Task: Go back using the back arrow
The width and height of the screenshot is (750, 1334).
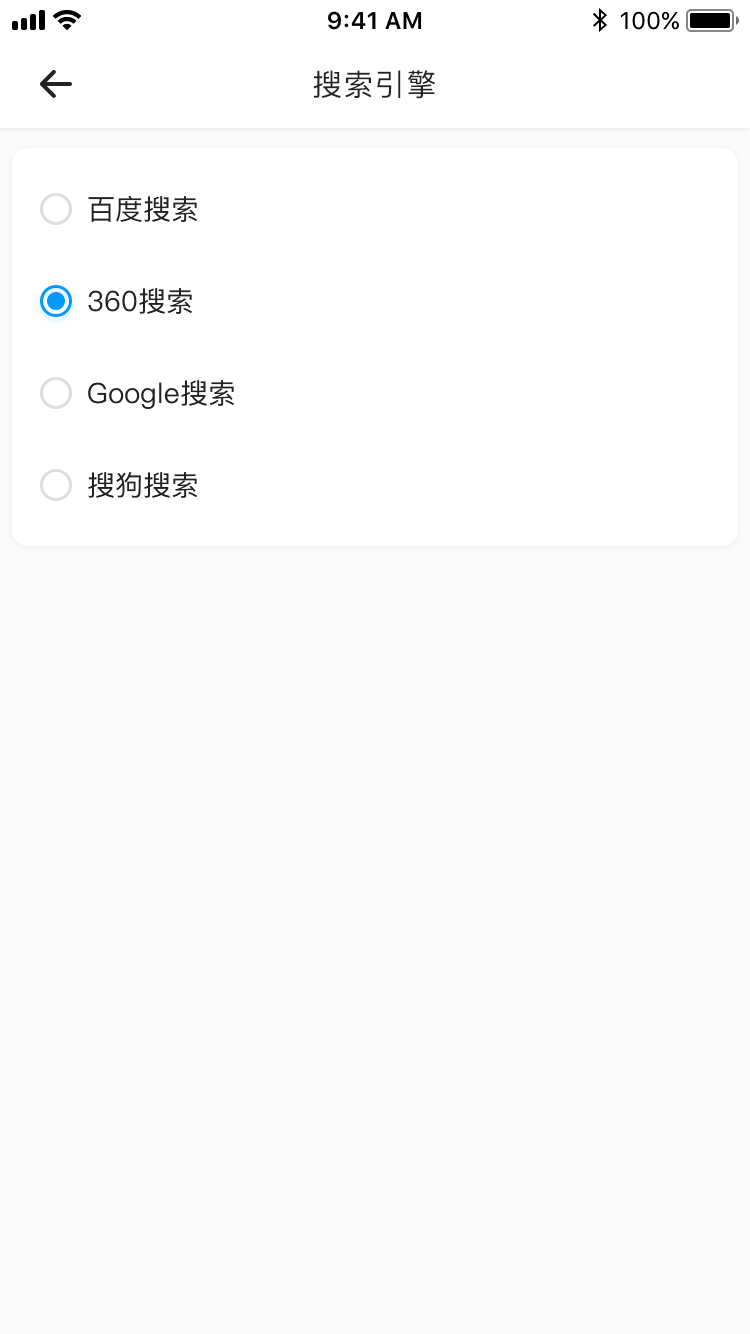Action: point(56,85)
